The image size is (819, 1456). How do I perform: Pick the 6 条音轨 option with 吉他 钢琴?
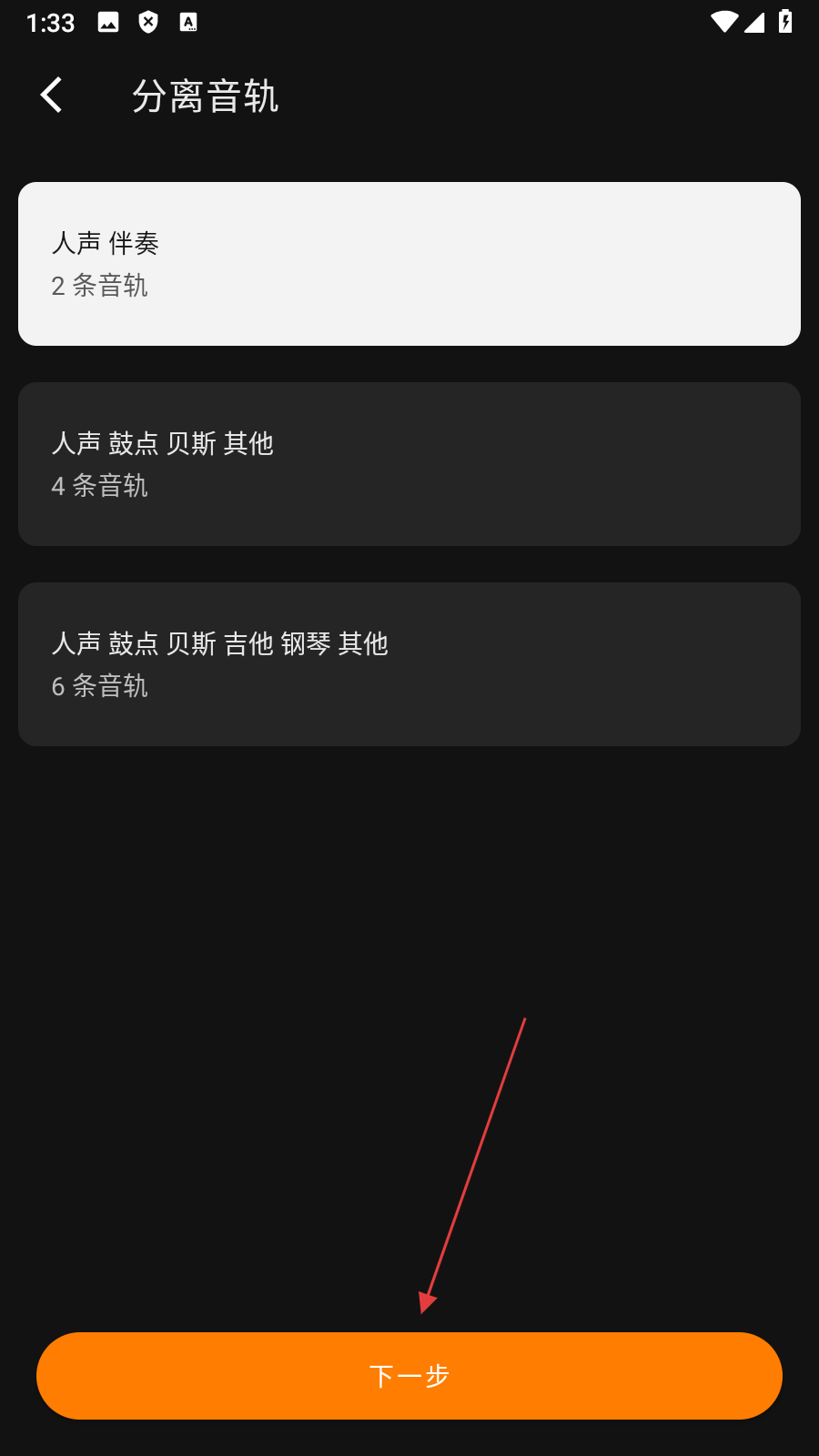click(x=409, y=664)
